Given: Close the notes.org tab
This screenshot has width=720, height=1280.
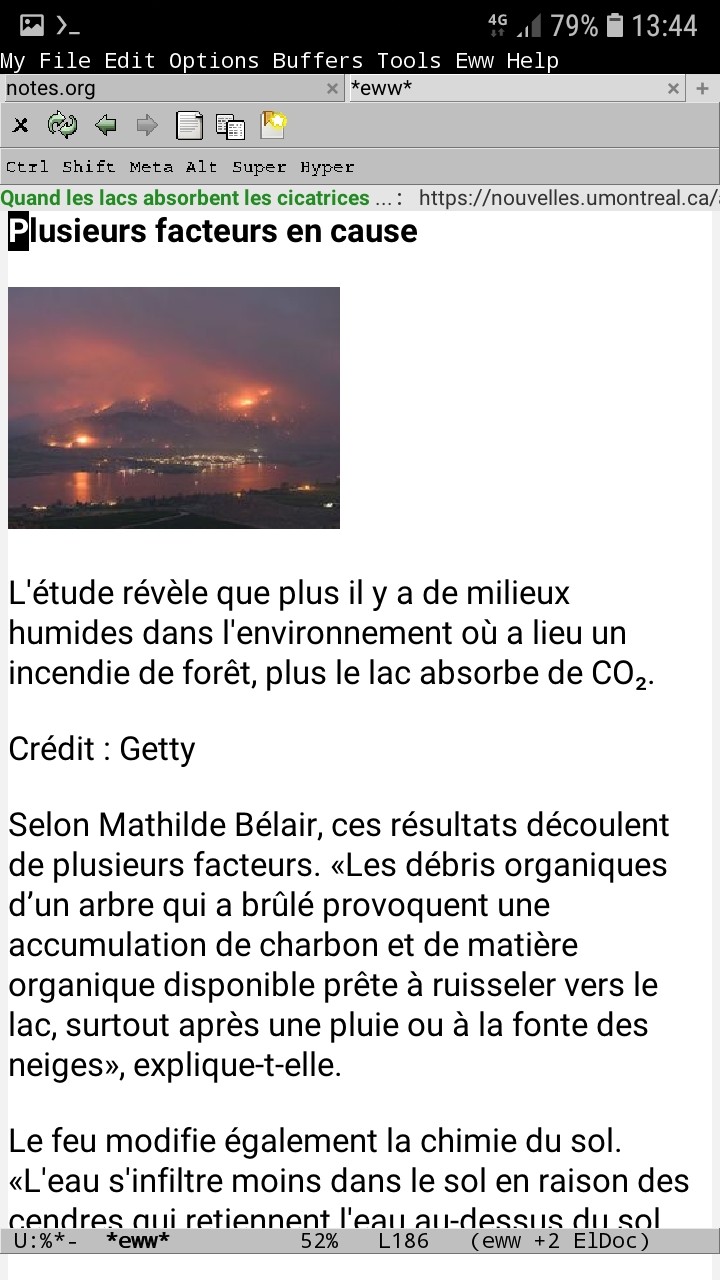Looking at the screenshot, I should pyautogui.click(x=333, y=89).
